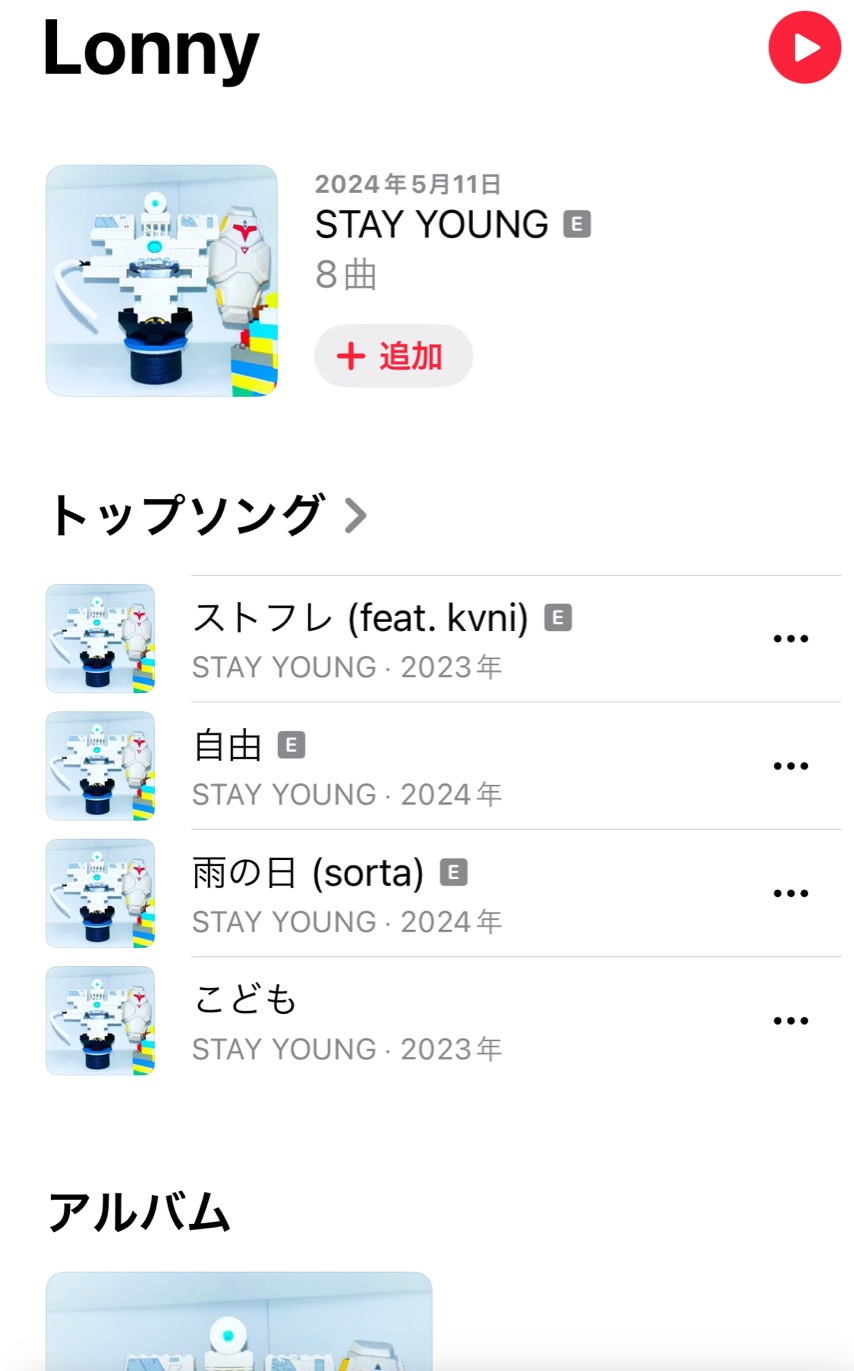Play the song 雨の日 (sorta)
The height and width of the screenshot is (1371, 854).
pyautogui.click(x=308, y=874)
